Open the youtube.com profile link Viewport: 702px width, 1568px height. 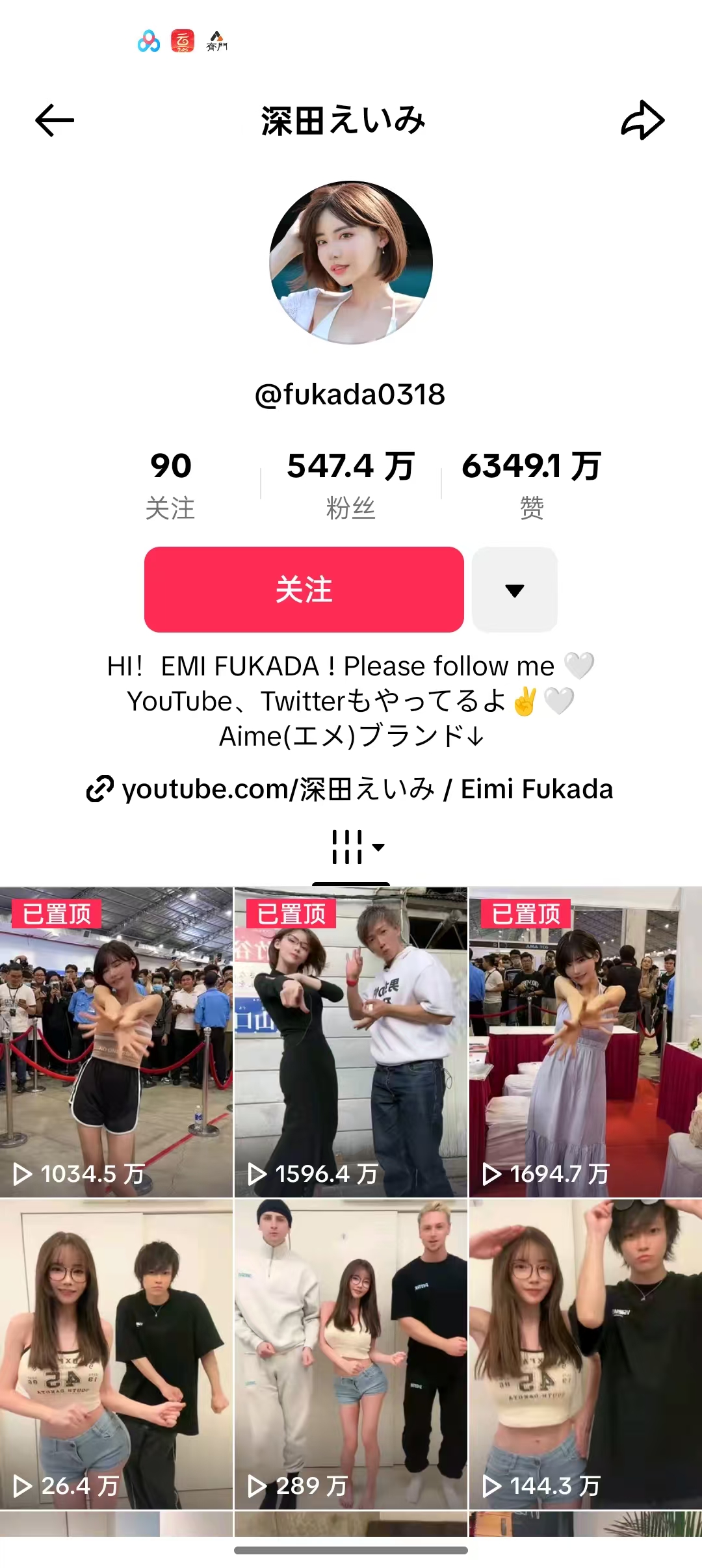351,789
